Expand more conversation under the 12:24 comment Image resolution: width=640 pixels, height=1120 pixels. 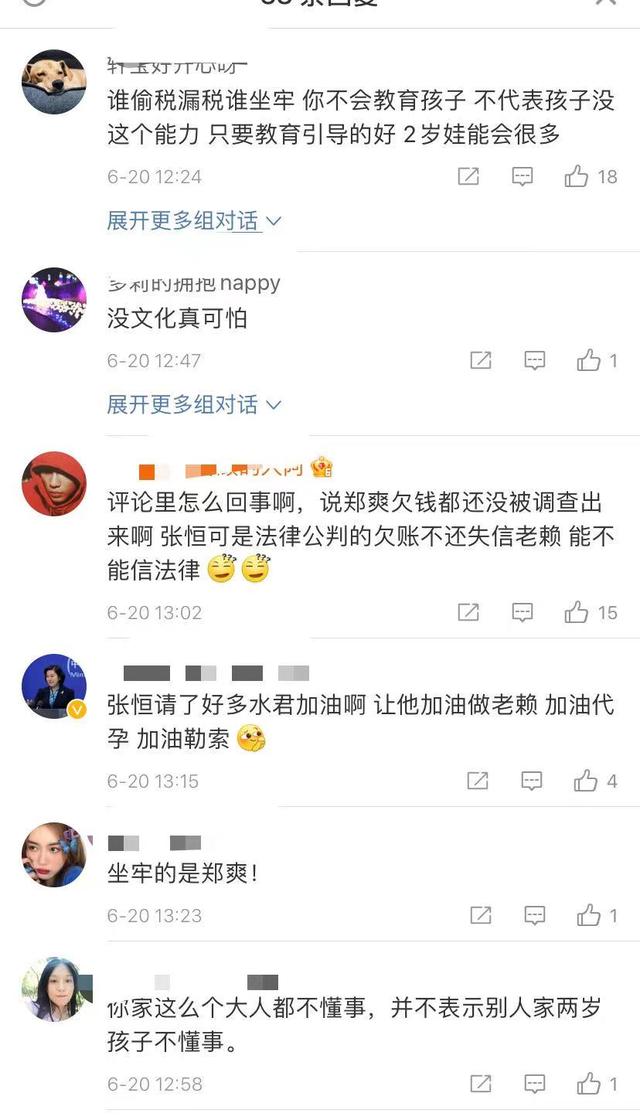[194, 221]
